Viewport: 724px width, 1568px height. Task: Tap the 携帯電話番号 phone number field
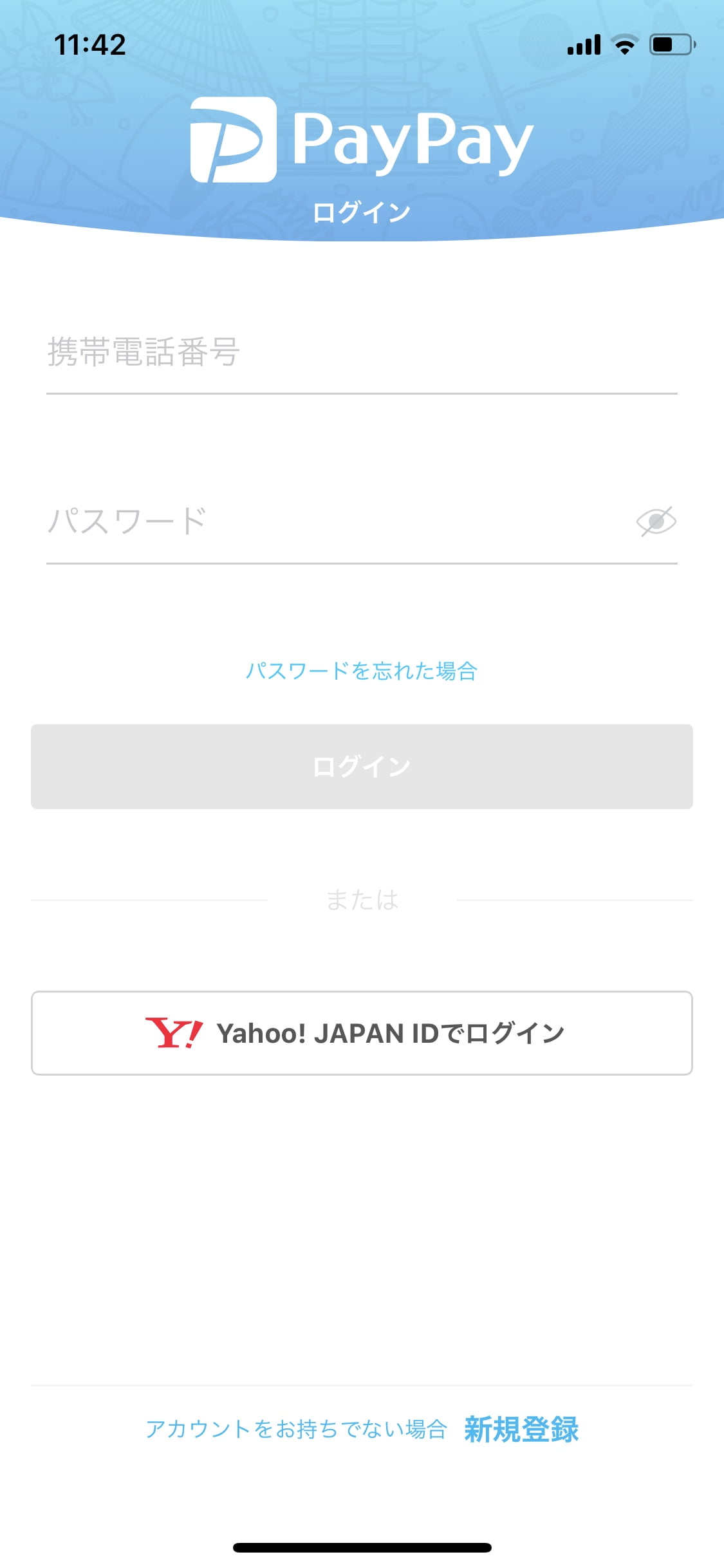coord(360,353)
